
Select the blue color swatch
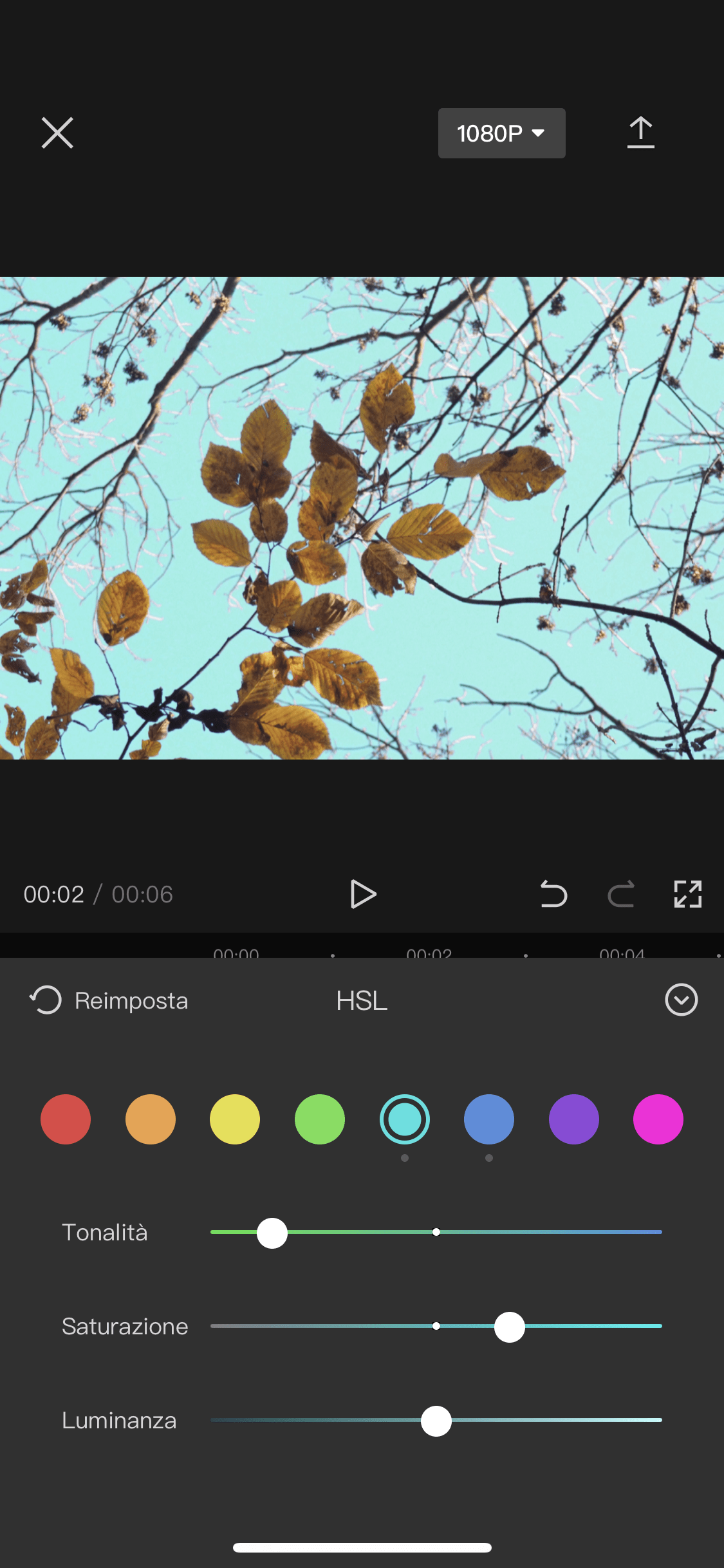coord(489,1119)
